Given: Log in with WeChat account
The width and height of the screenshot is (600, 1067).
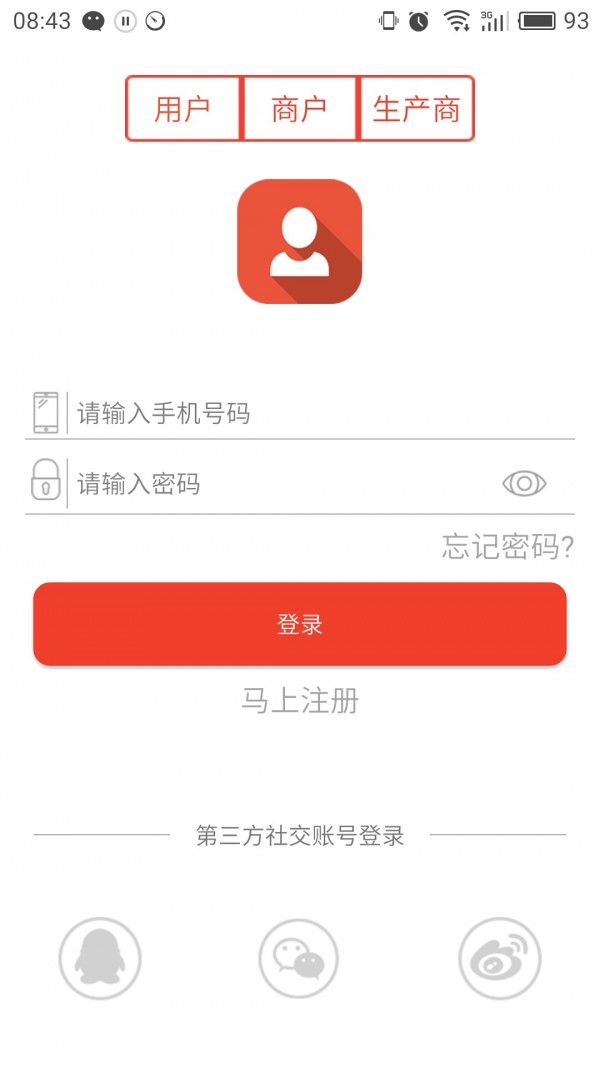Looking at the screenshot, I should point(299,958).
